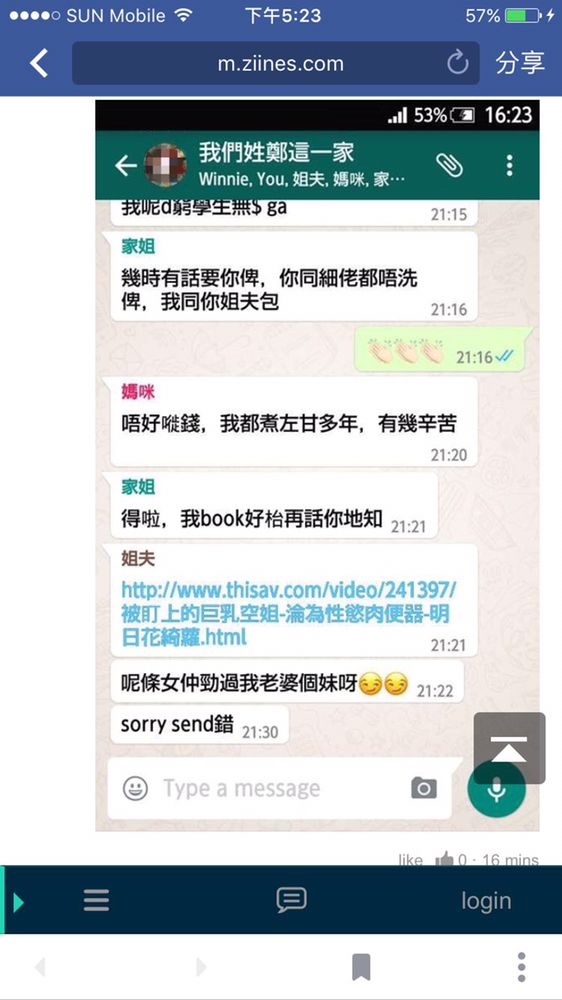Expand the green arrow side panel

pos(17,902)
